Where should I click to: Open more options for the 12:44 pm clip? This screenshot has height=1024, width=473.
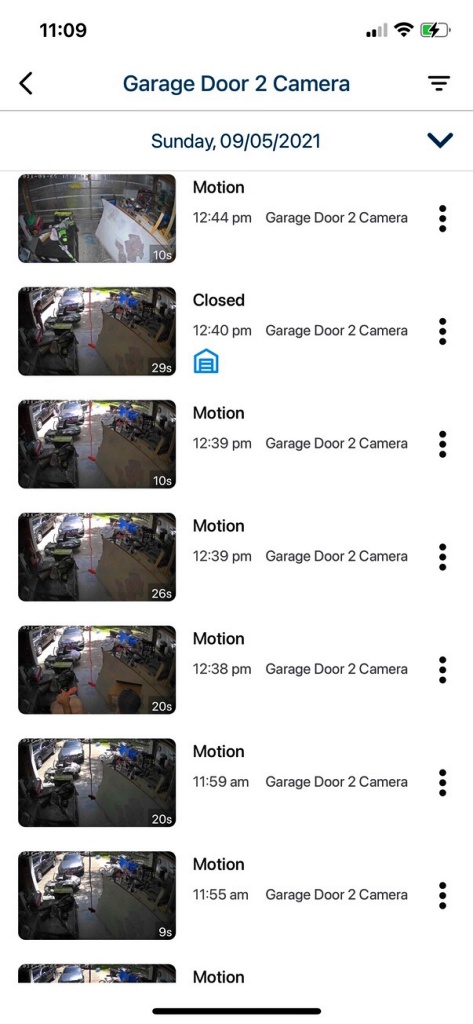pyautogui.click(x=442, y=218)
